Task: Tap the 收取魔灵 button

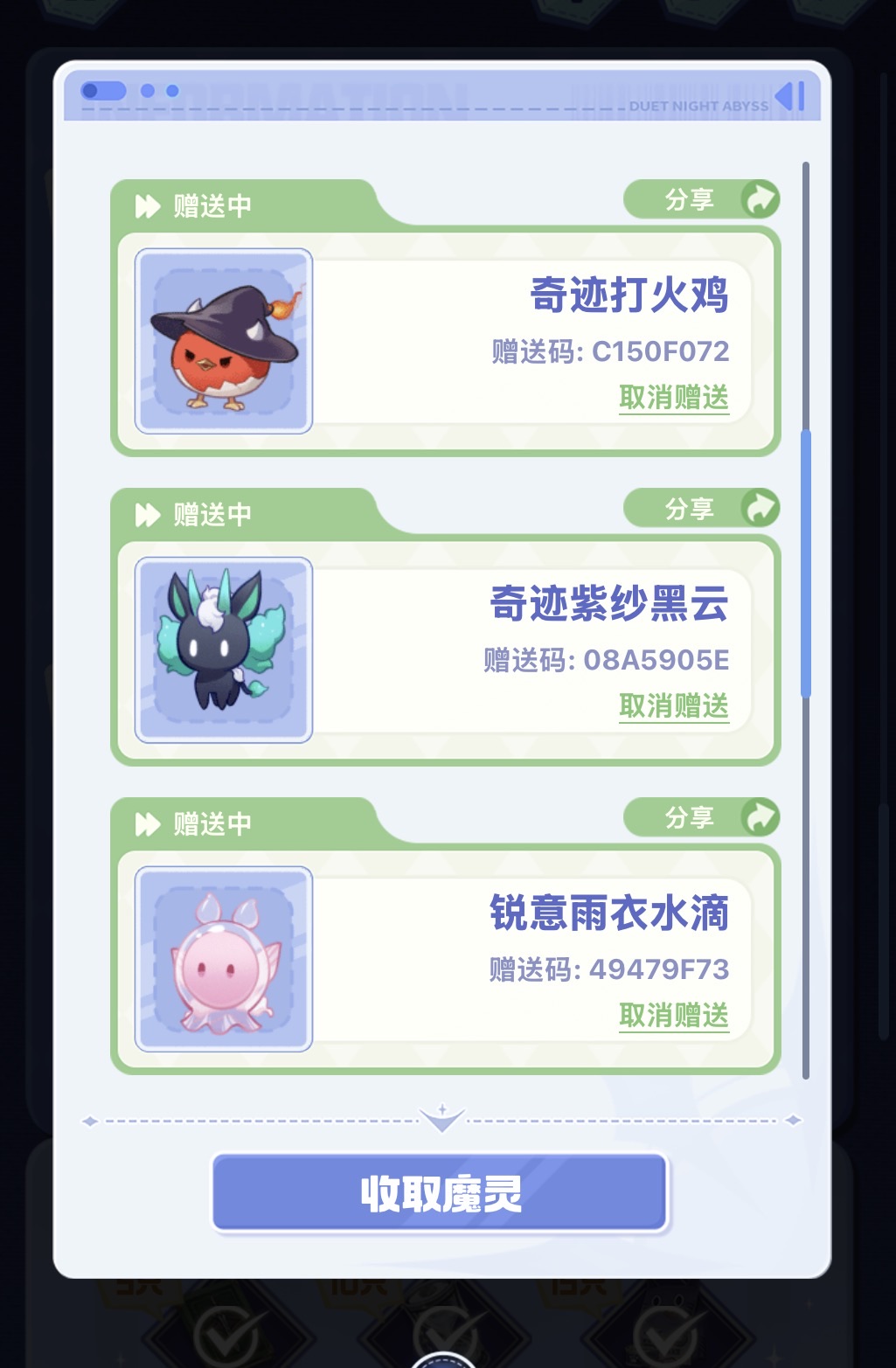Action: pos(440,1194)
